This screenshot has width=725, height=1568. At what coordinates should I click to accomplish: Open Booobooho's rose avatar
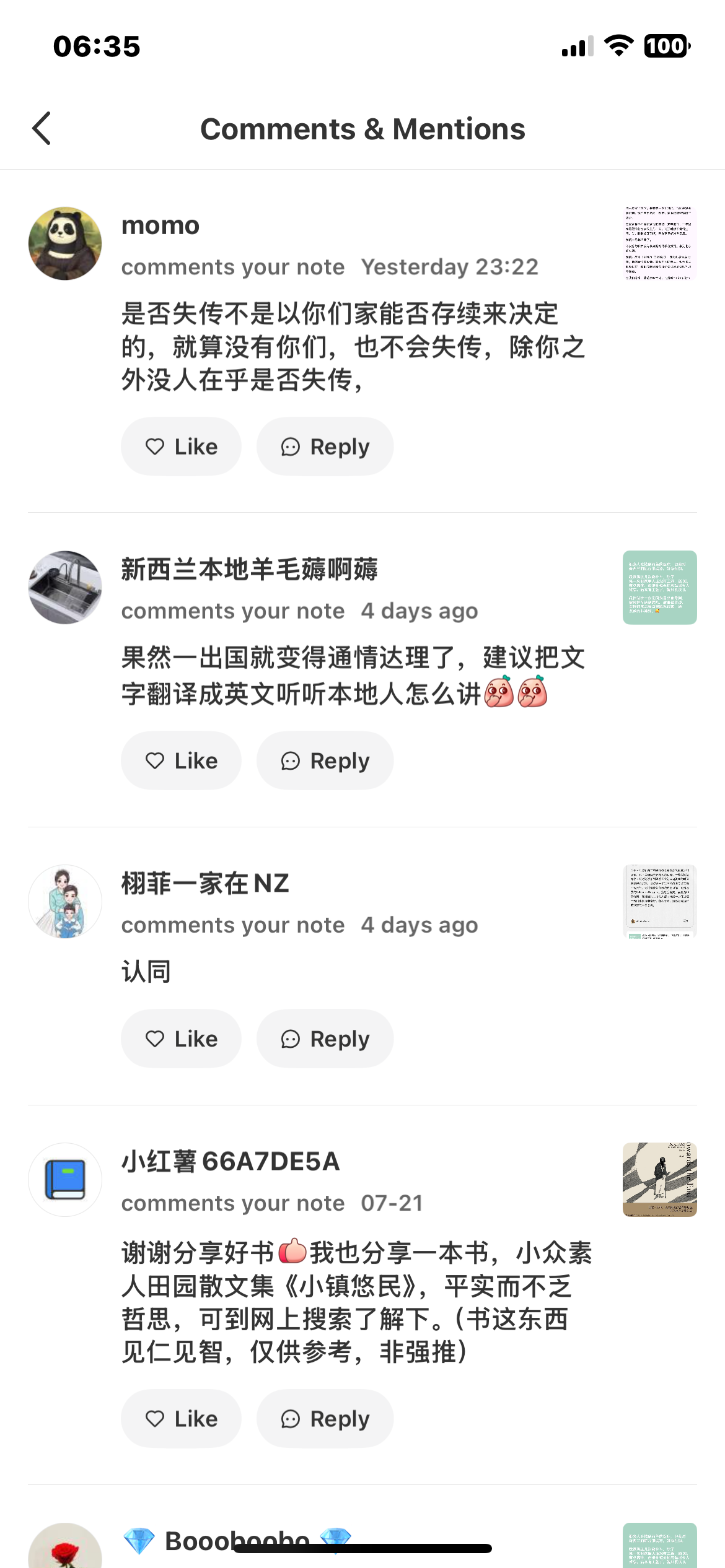click(65, 1548)
